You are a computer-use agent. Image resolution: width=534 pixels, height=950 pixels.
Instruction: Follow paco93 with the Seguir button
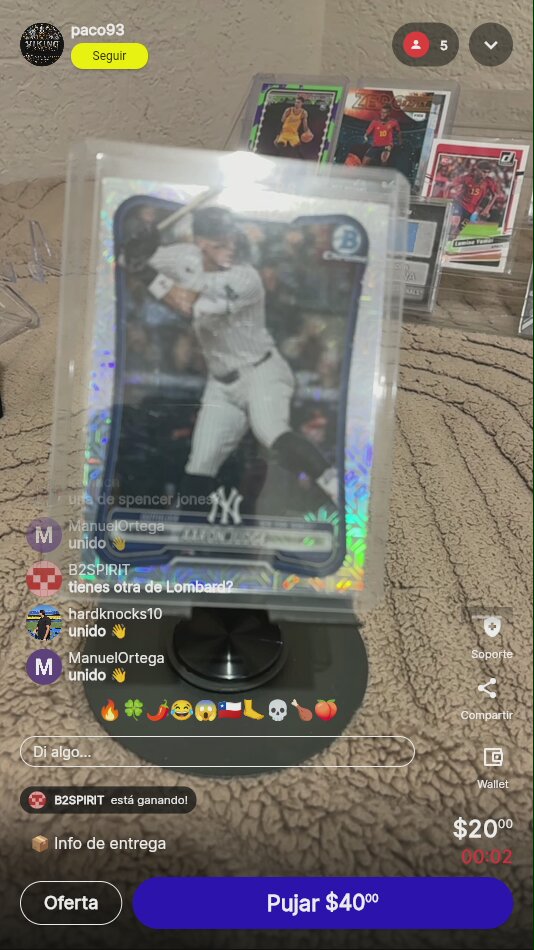[109, 56]
